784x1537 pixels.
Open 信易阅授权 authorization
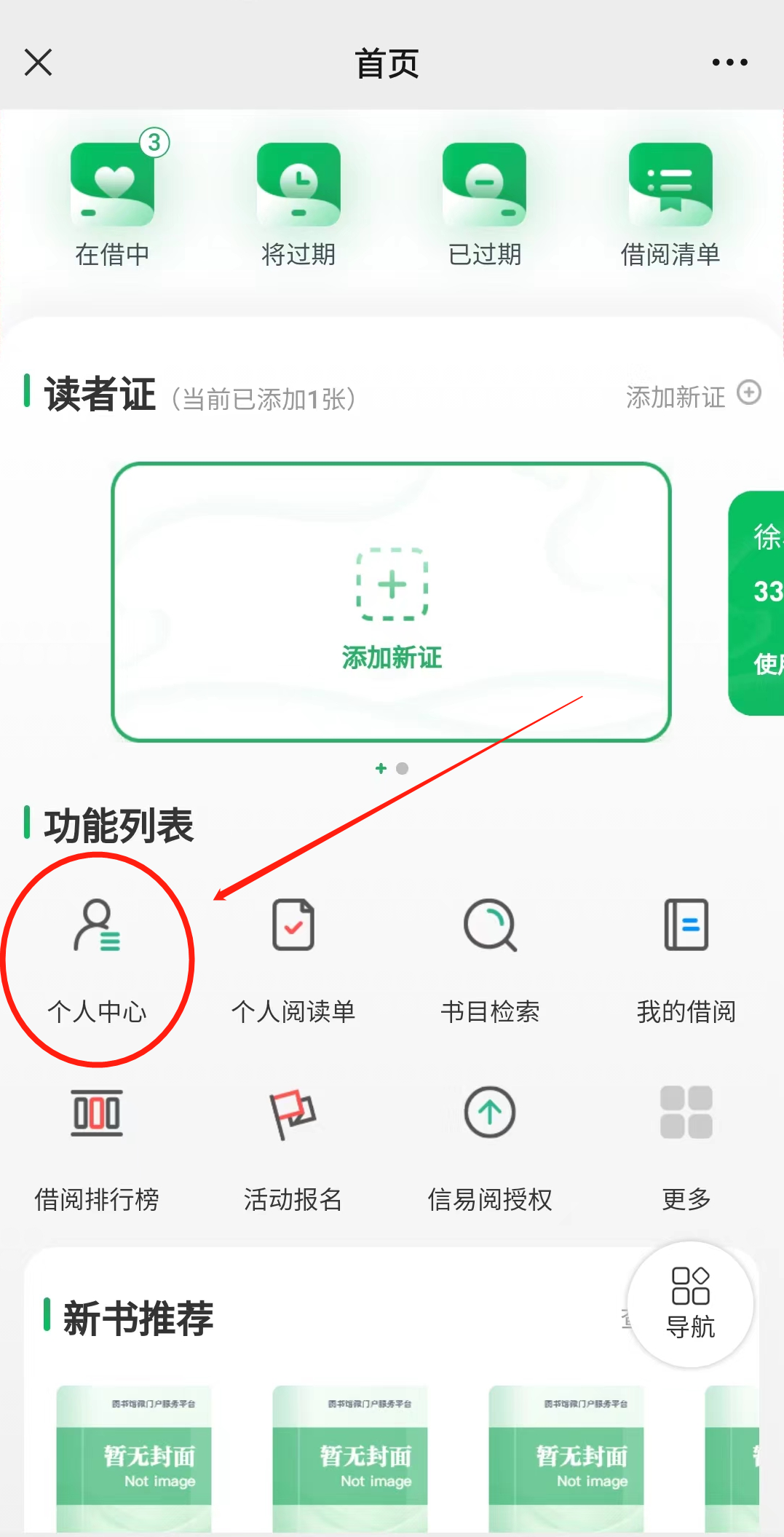point(490,1145)
